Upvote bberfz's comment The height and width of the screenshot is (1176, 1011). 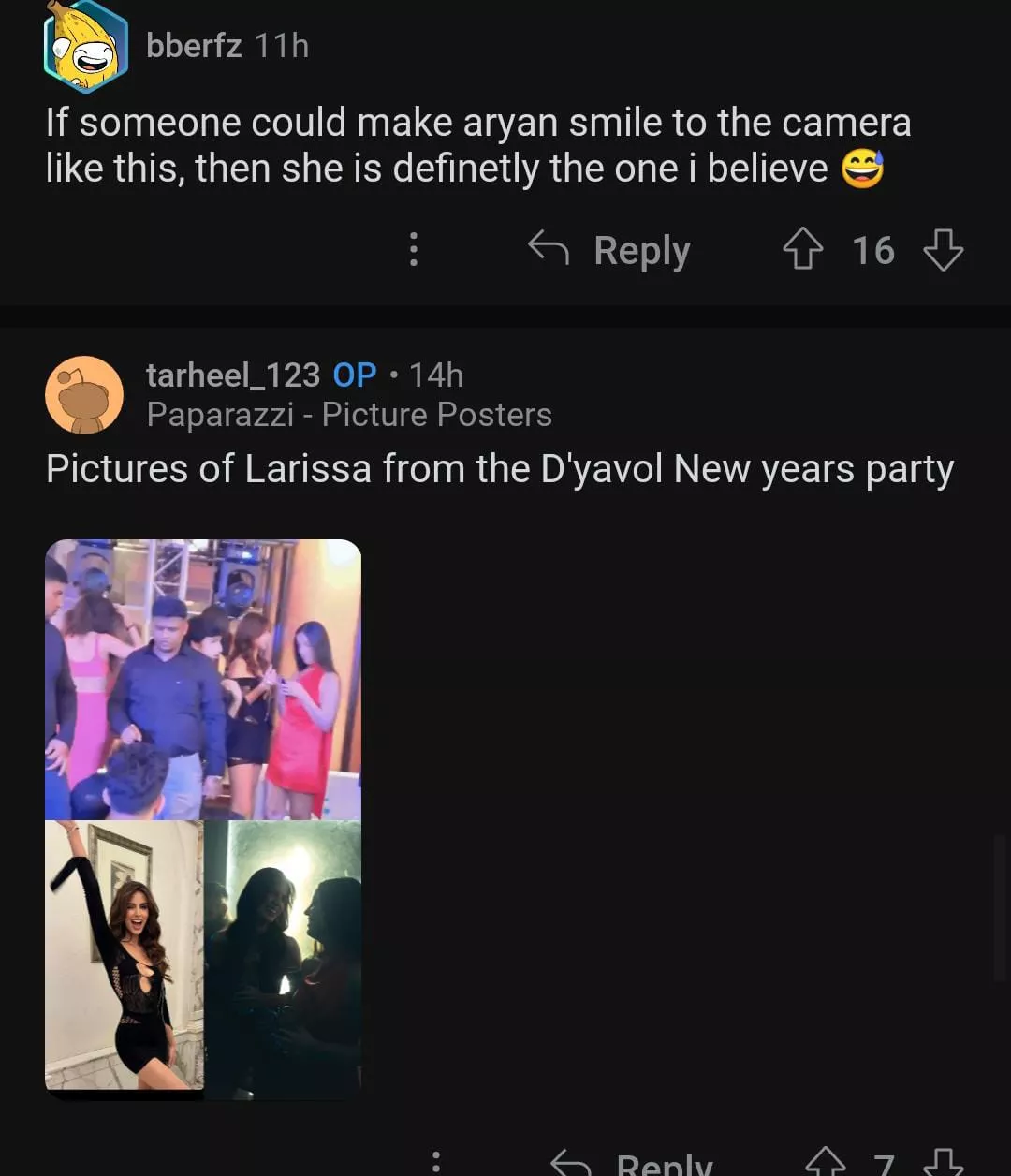coord(802,250)
